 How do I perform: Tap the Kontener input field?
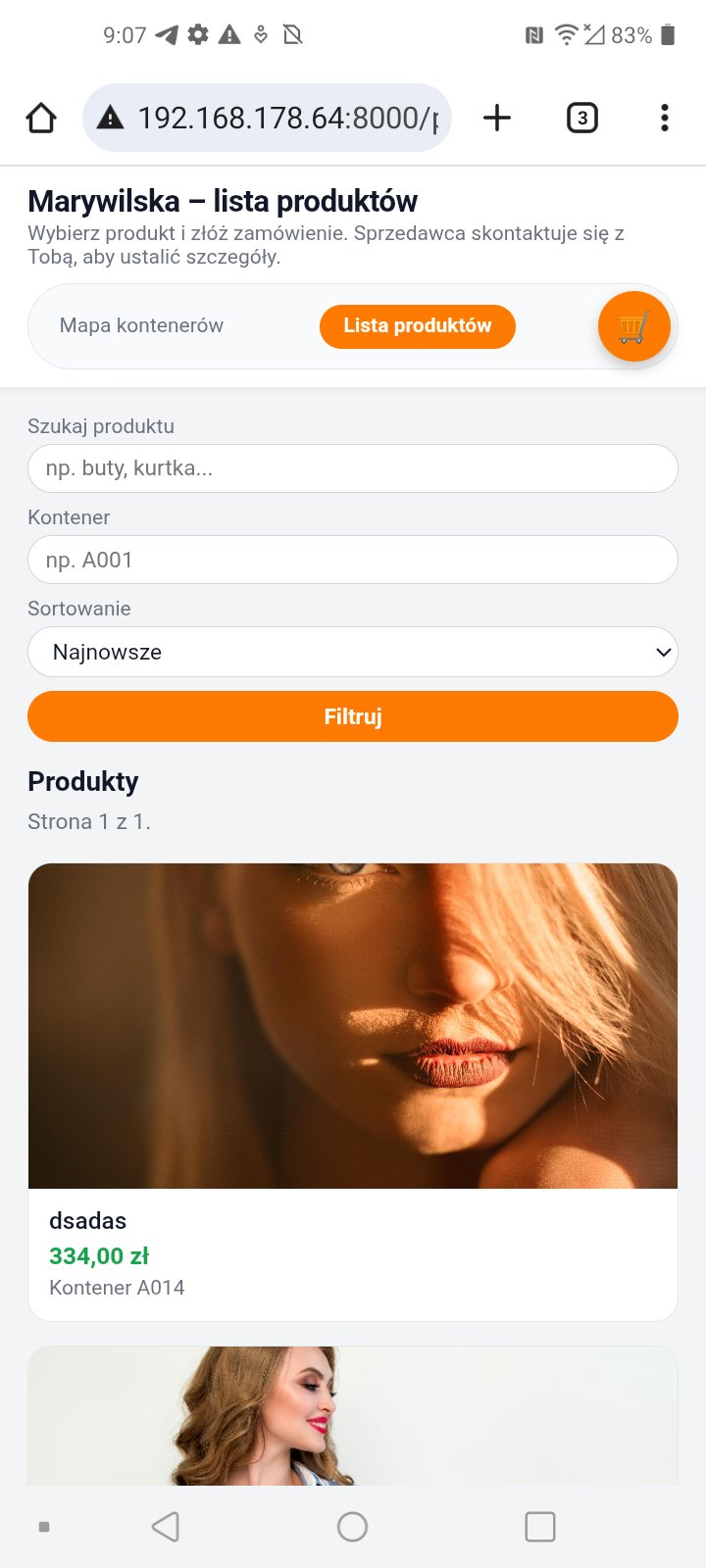point(352,560)
